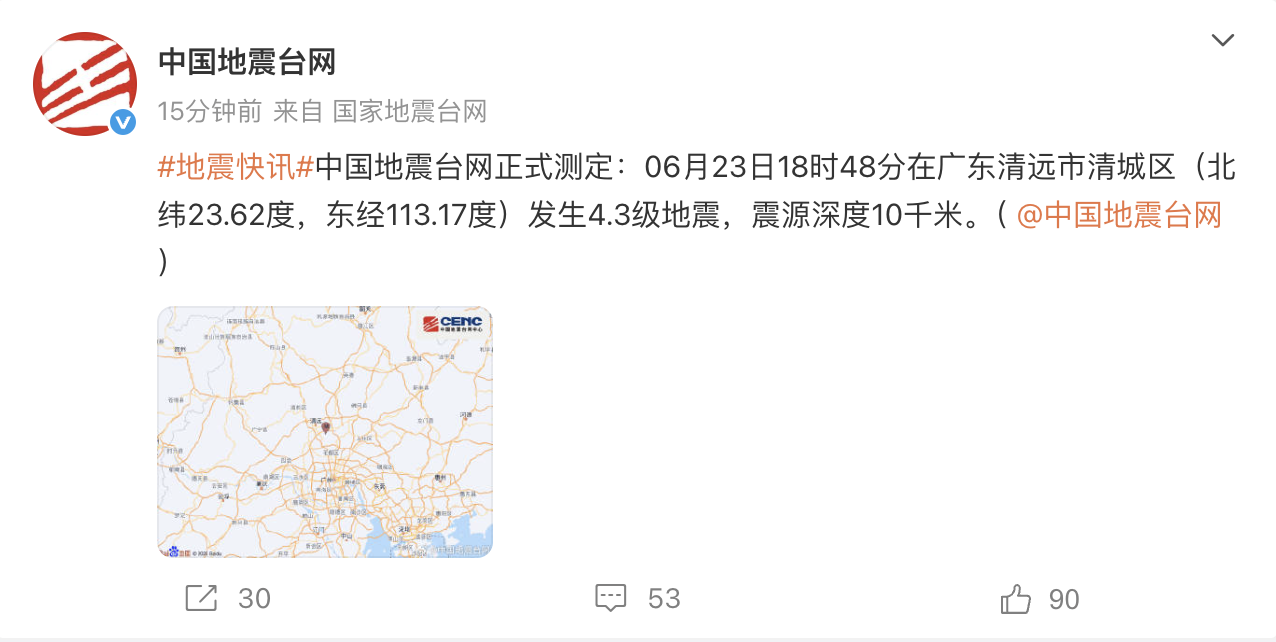Viewport: 1276px width, 642px height.
Task: Open the @中国地震台网 mention link
Action: point(1119,215)
